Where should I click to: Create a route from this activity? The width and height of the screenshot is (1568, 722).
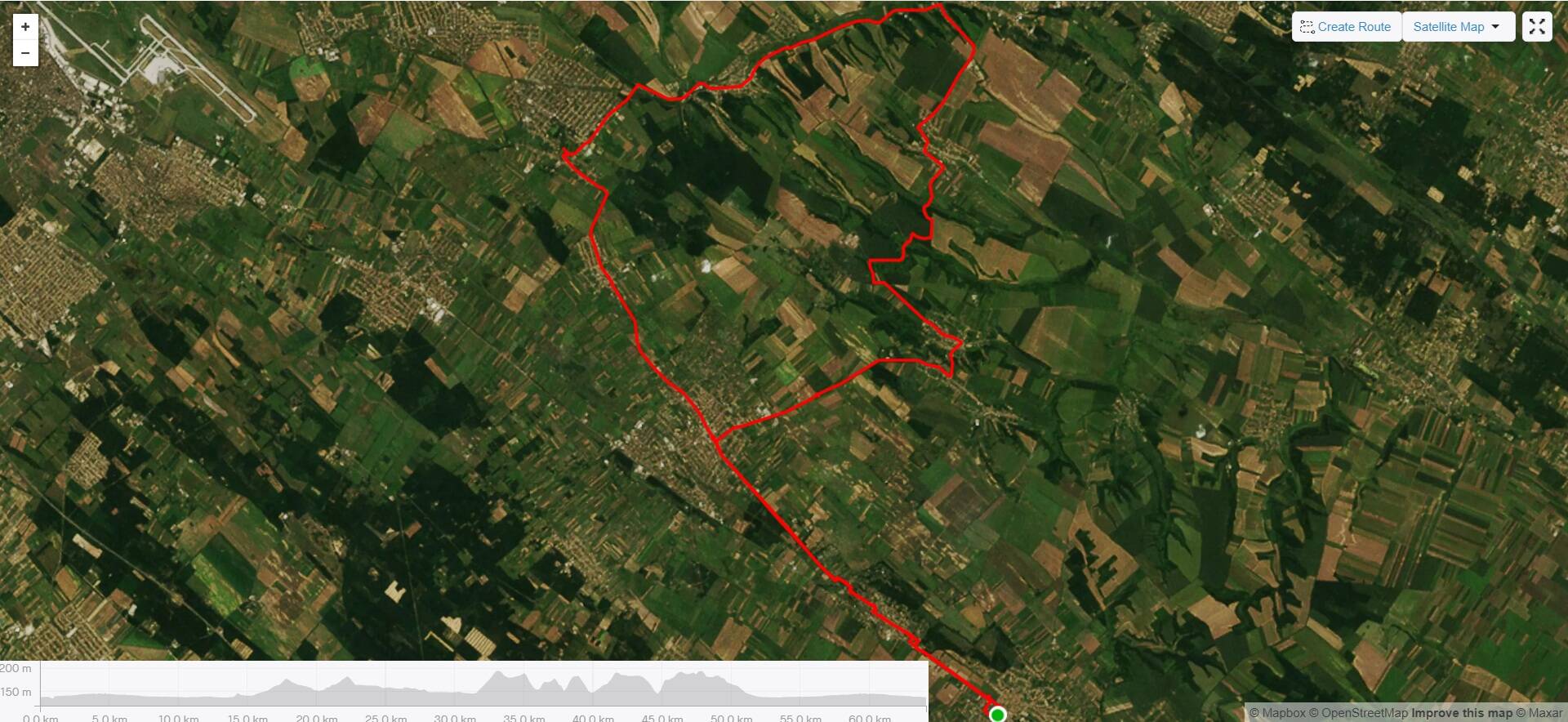click(x=1346, y=27)
